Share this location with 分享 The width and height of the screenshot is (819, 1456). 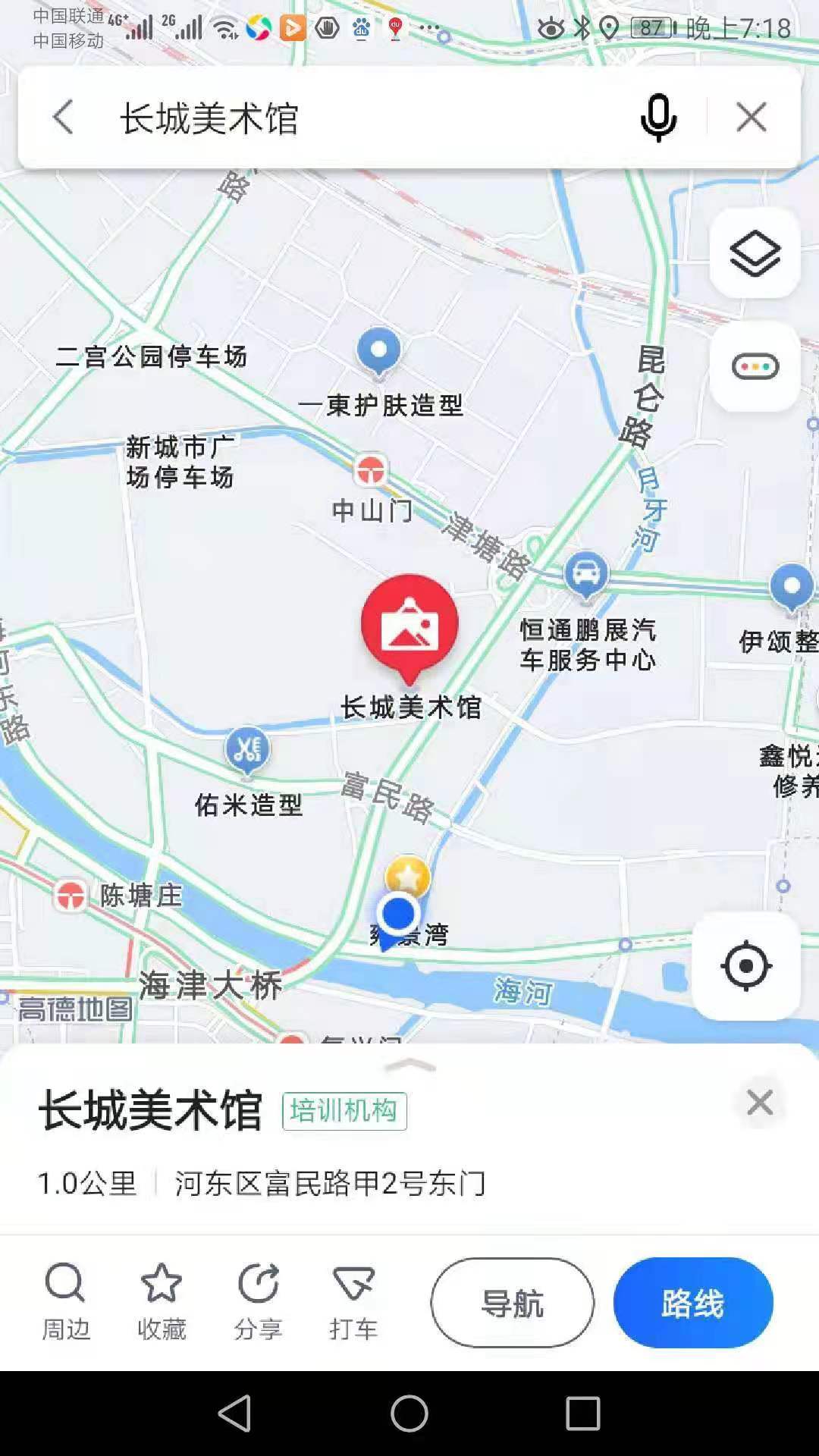coord(258,1301)
